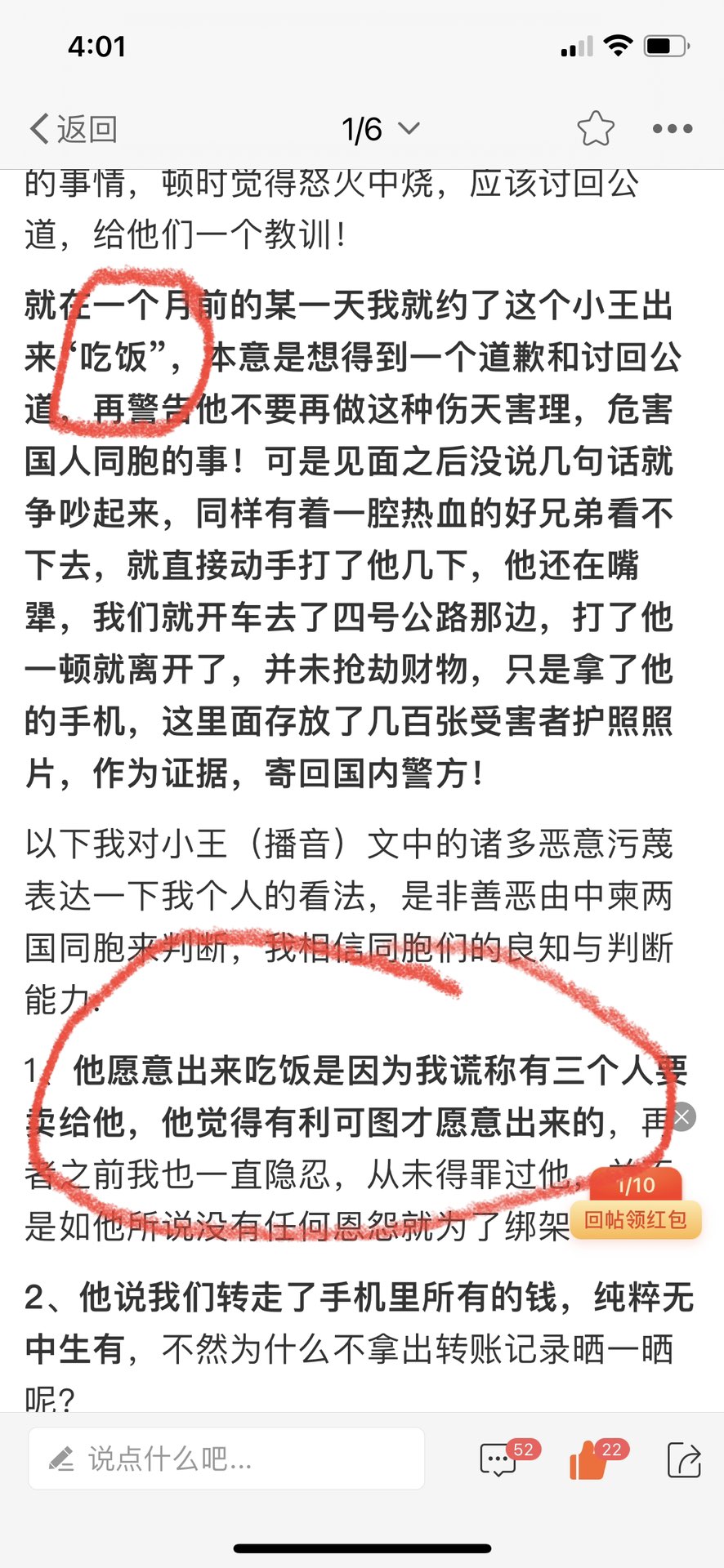The image size is (724, 1568).
Task: Open the 1/6 page selector dropdown
Action: pos(379,129)
